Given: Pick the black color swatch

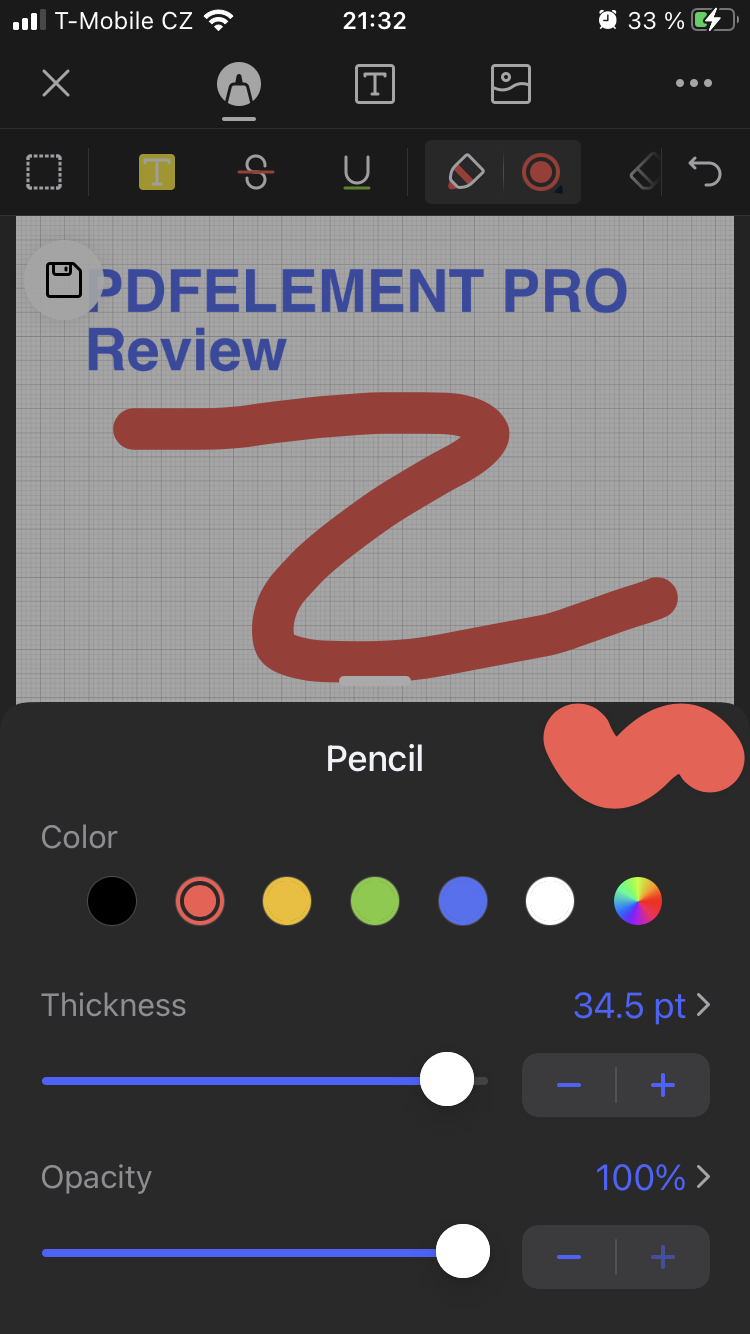Looking at the screenshot, I should [x=112, y=901].
